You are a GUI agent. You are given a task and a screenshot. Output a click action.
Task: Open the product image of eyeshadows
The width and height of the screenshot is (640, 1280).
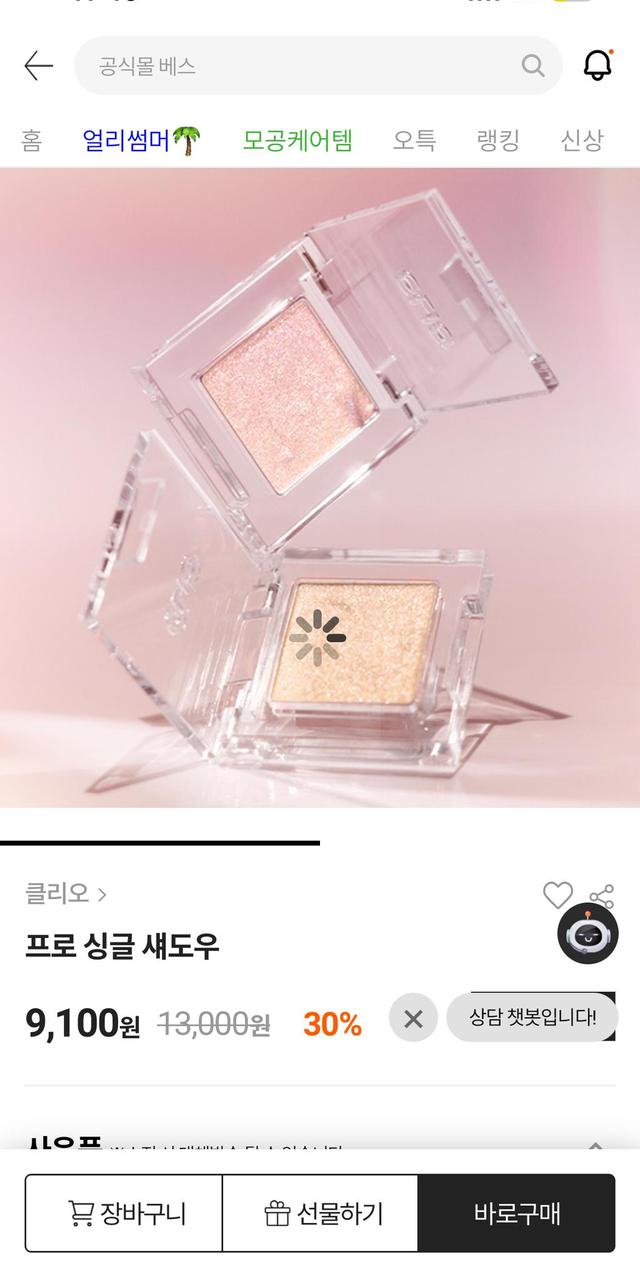[320, 487]
